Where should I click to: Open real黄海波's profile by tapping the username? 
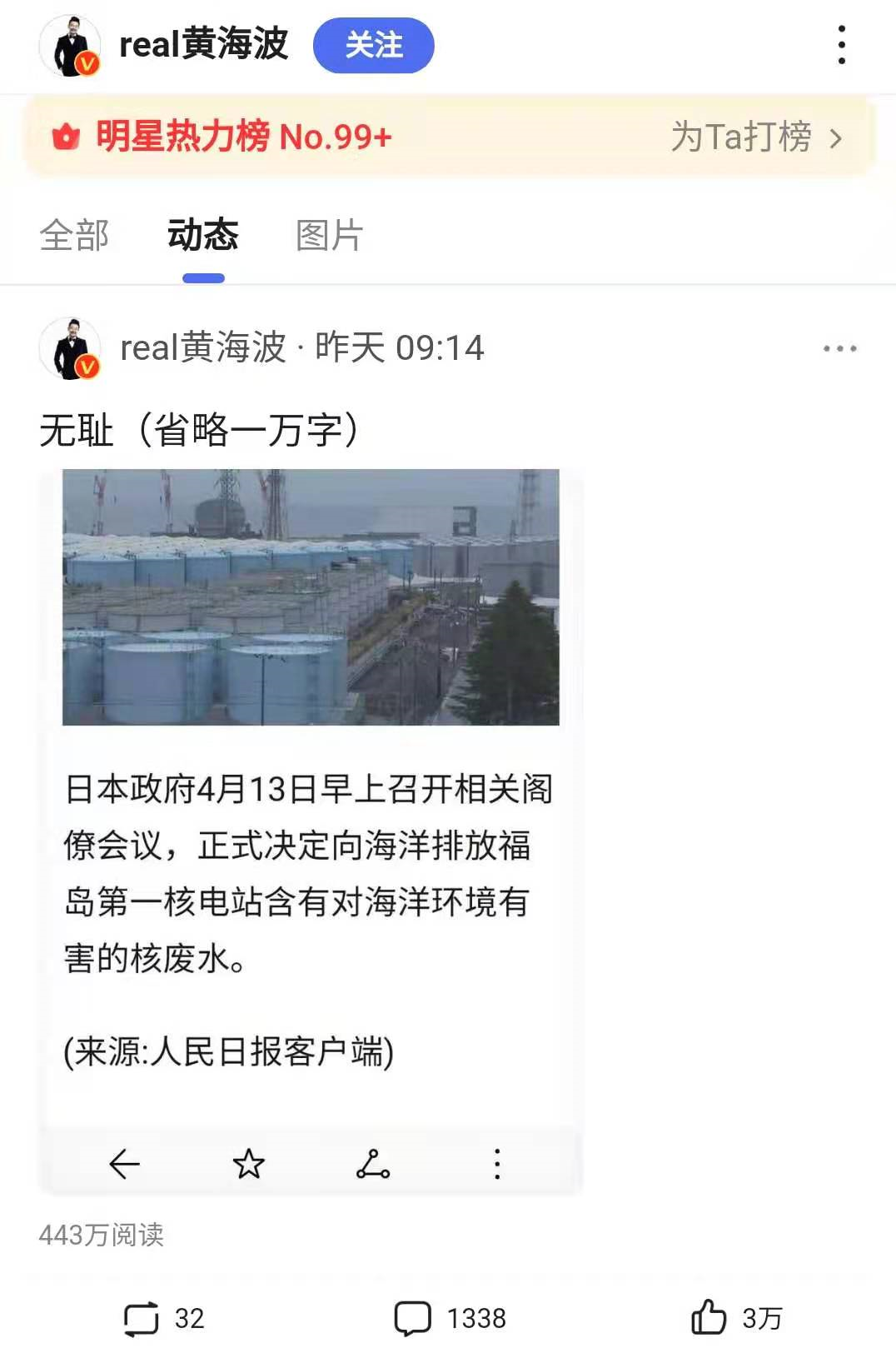click(202, 46)
